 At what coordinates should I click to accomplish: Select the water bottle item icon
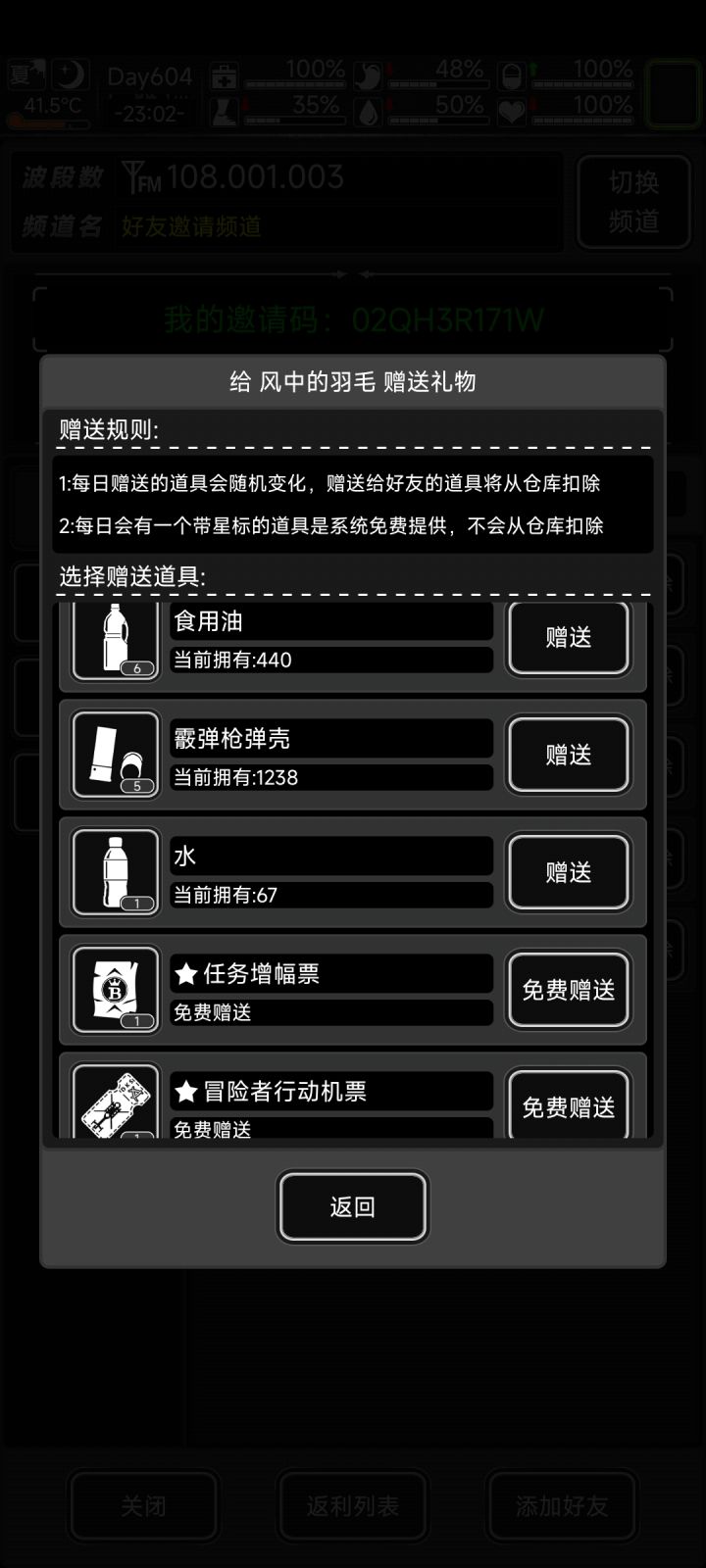coord(115,871)
